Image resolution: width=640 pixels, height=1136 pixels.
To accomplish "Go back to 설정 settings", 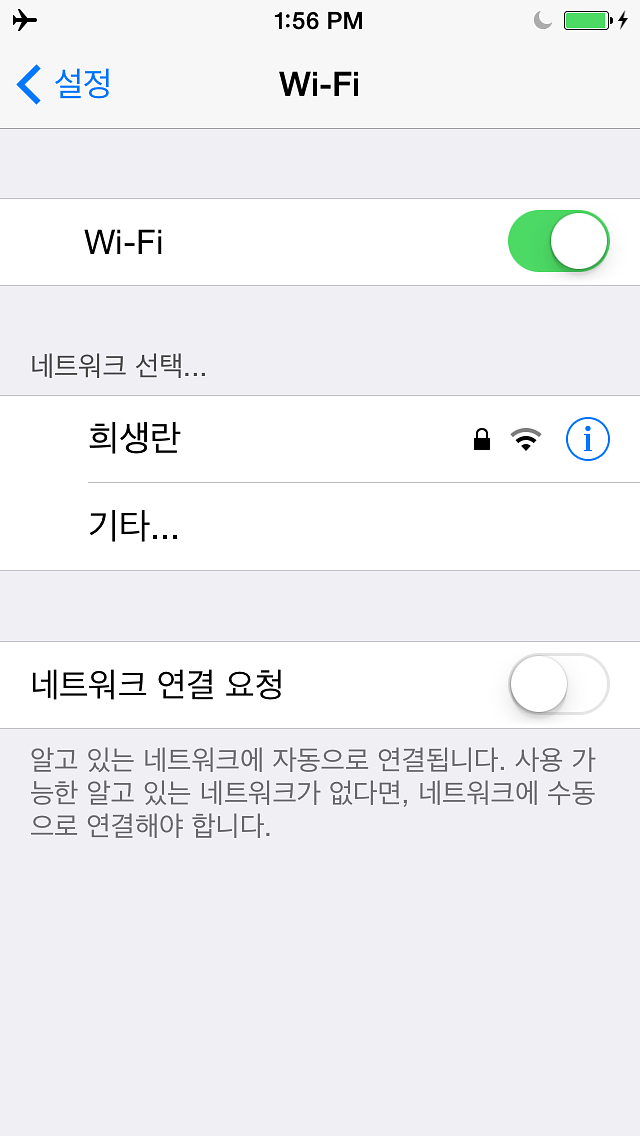I will click(64, 84).
